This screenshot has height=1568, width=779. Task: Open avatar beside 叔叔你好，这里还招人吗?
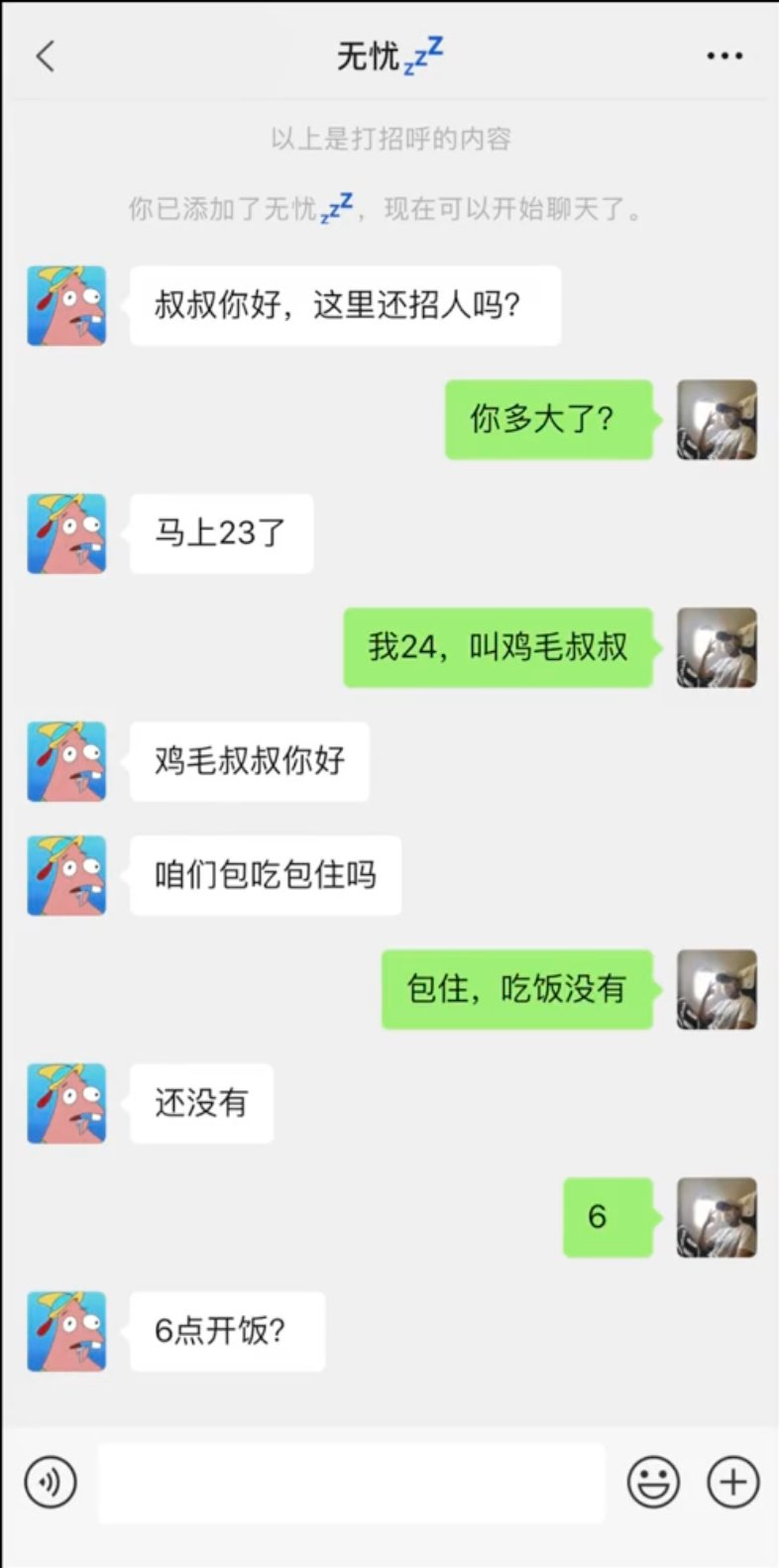[66, 305]
